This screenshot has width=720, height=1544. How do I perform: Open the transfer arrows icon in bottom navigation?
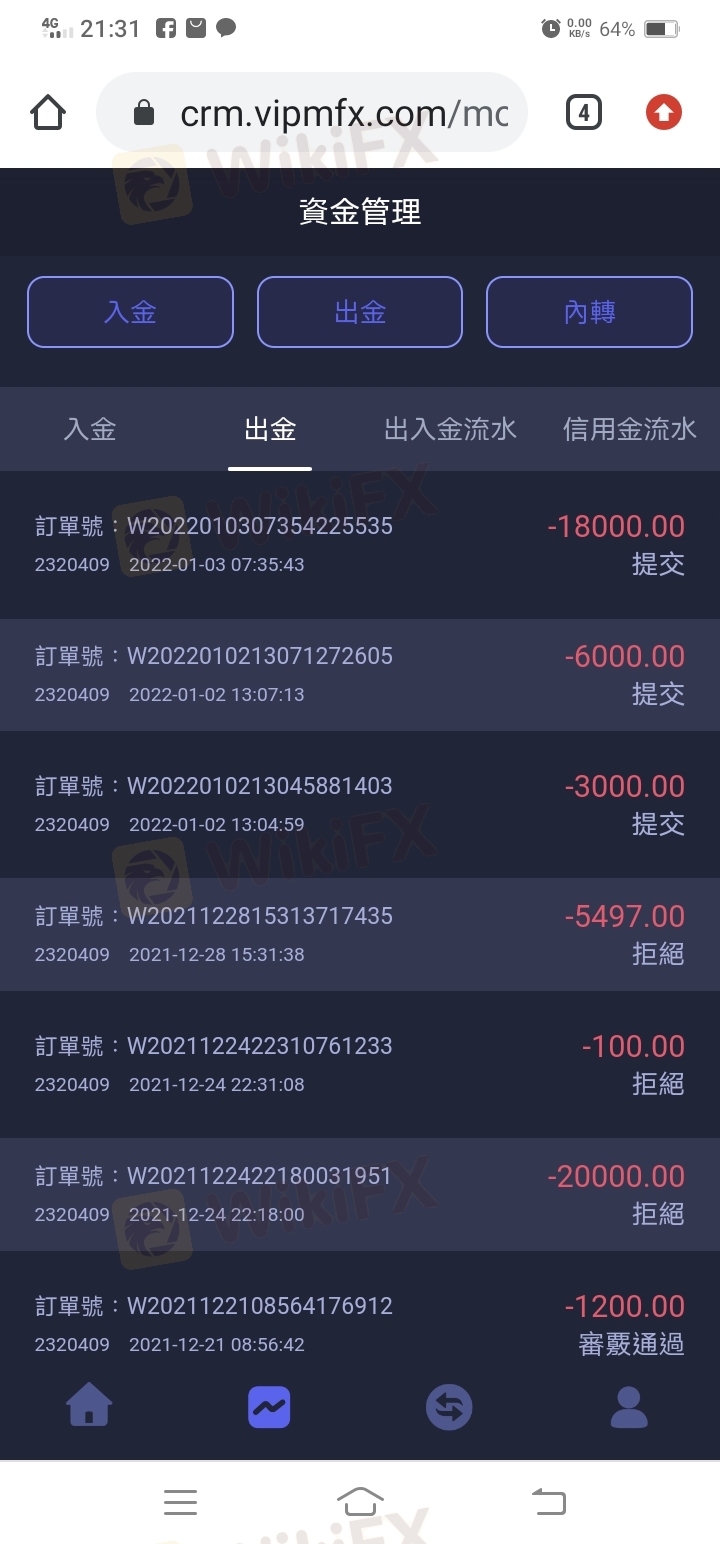[x=449, y=1407]
